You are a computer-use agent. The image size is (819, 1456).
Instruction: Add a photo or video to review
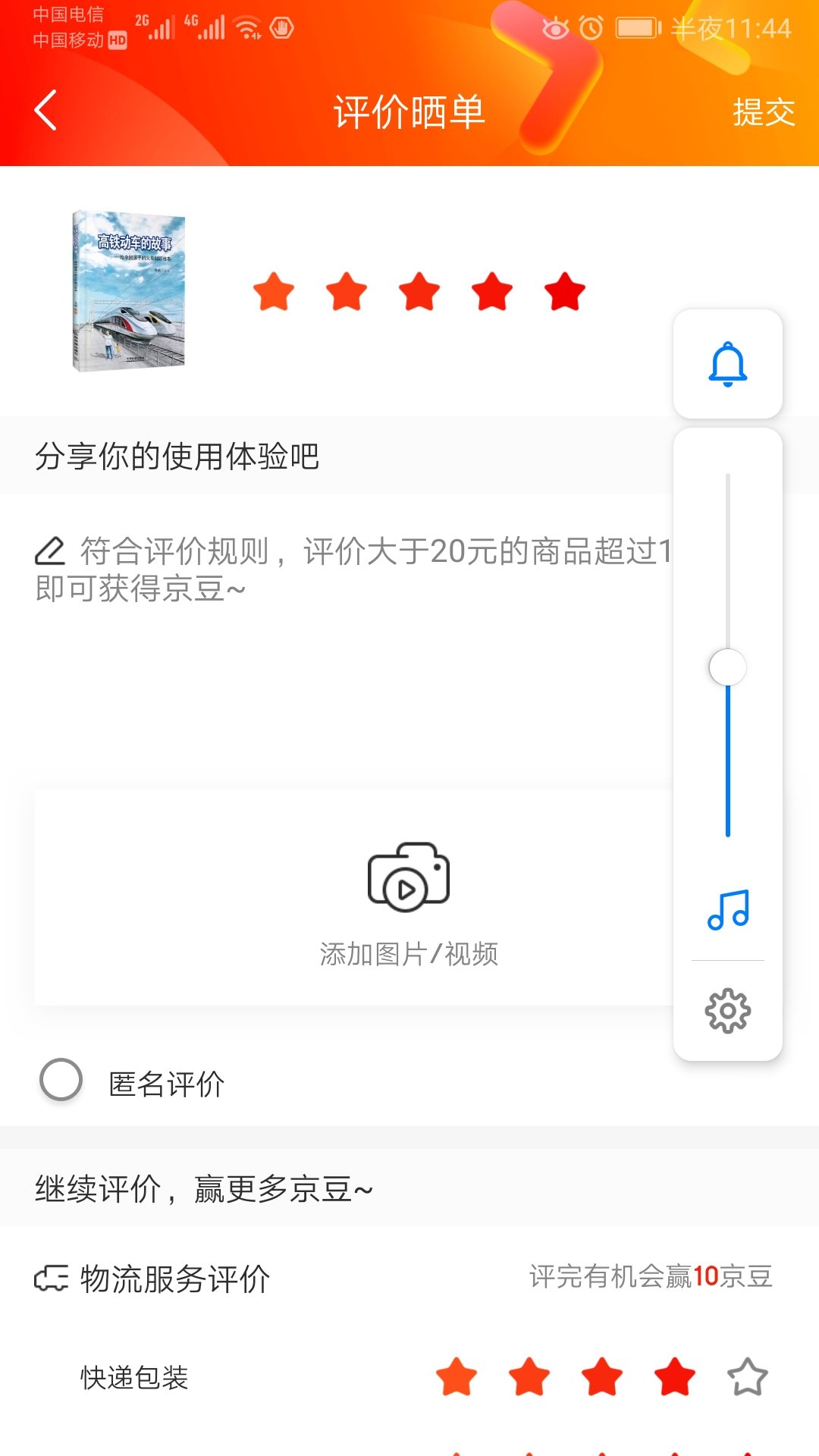pyautogui.click(x=408, y=899)
